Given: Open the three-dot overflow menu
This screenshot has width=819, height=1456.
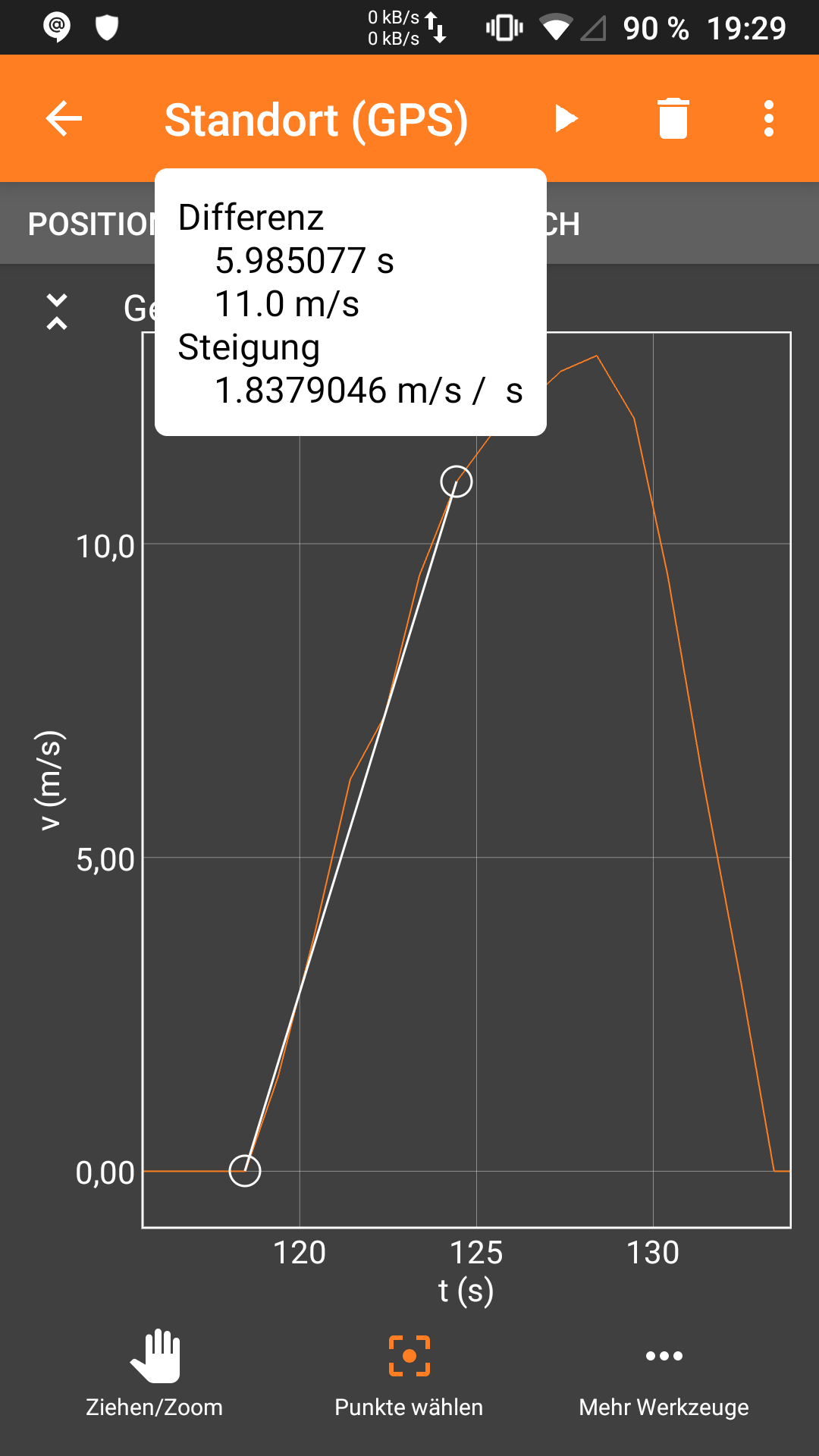Looking at the screenshot, I should coord(769,119).
